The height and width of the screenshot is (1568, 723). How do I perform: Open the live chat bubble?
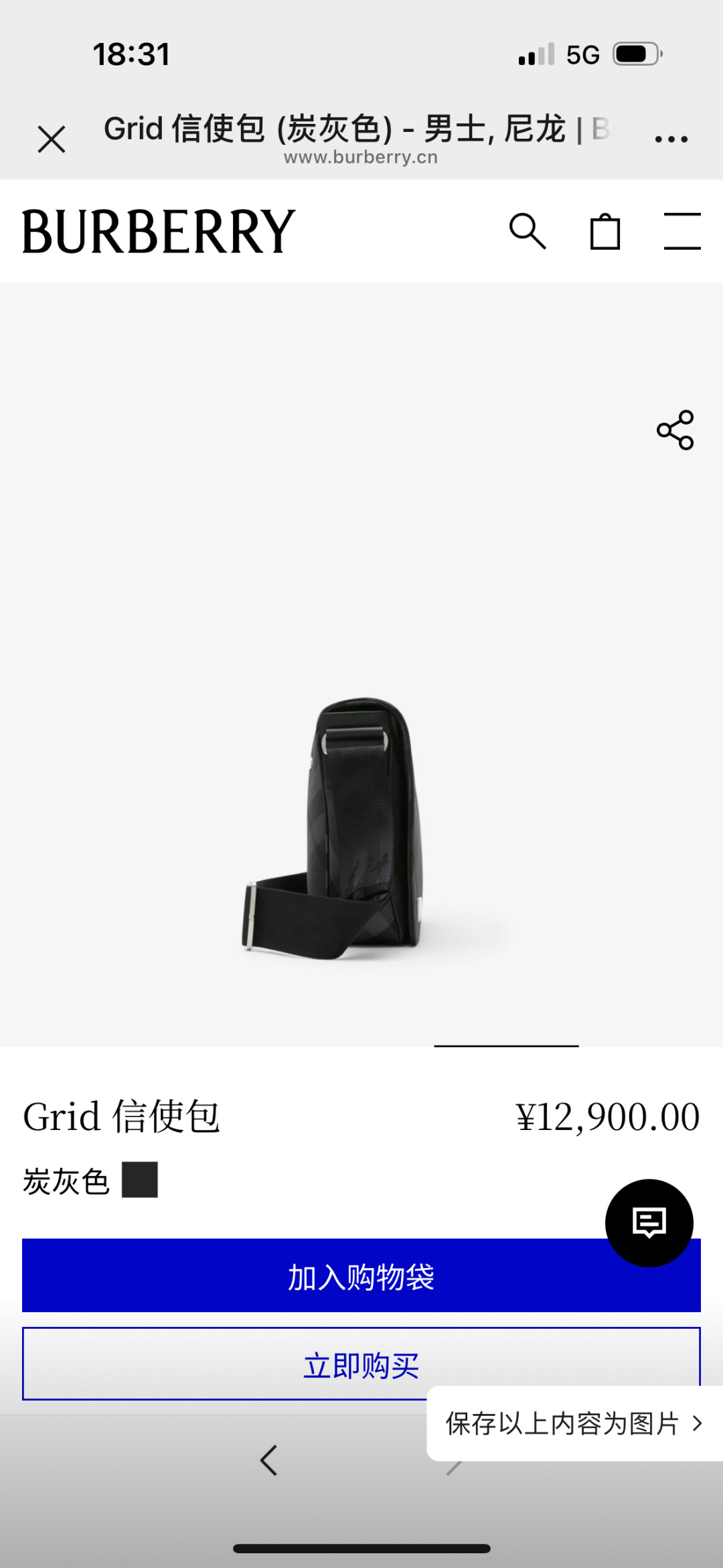649,1222
